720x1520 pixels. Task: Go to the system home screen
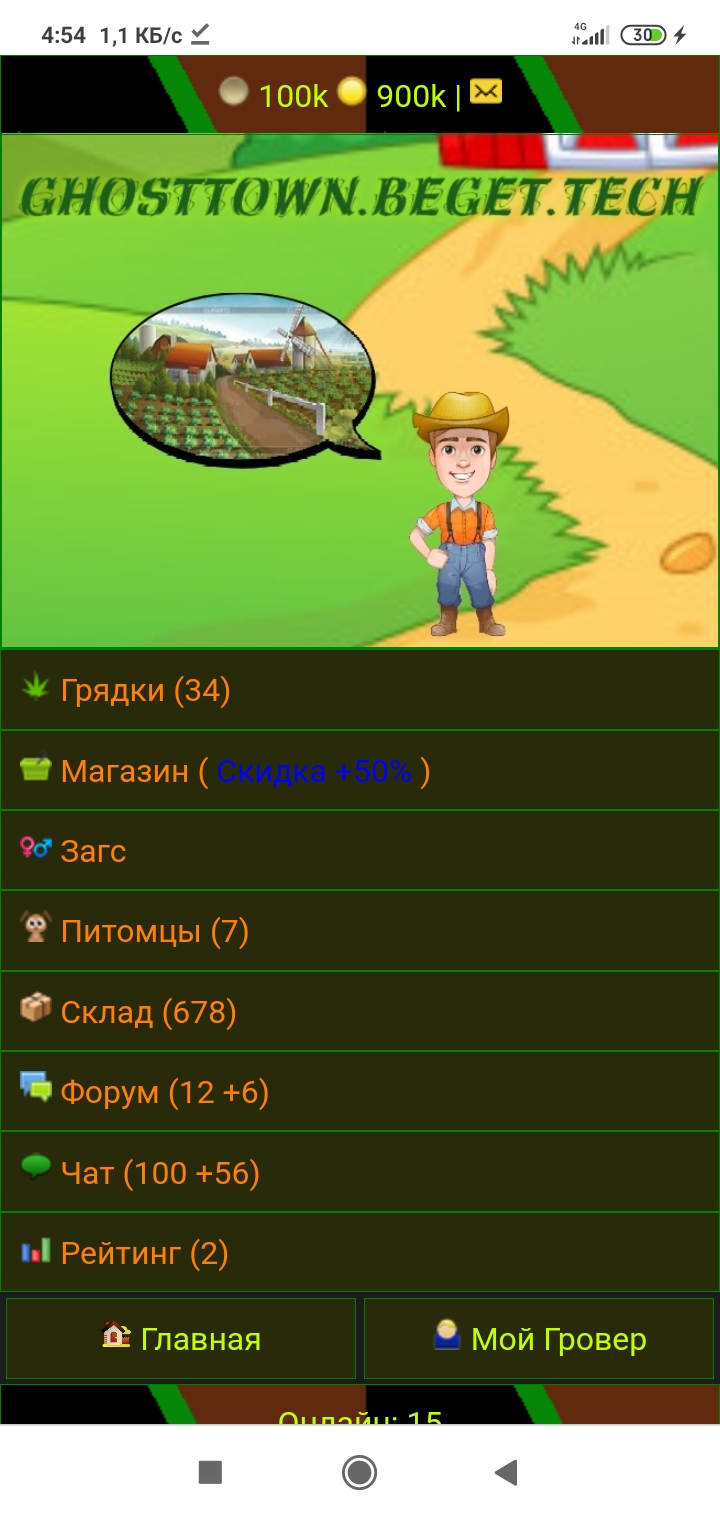point(359,1471)
